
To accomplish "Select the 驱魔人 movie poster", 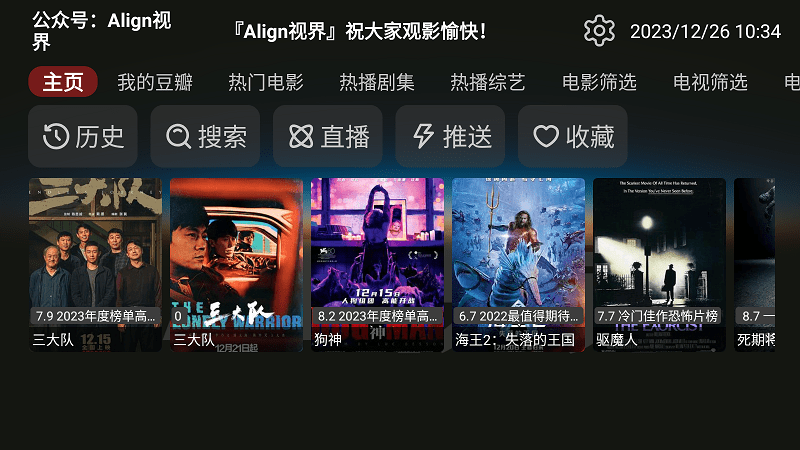I will (x=659, y=264).
